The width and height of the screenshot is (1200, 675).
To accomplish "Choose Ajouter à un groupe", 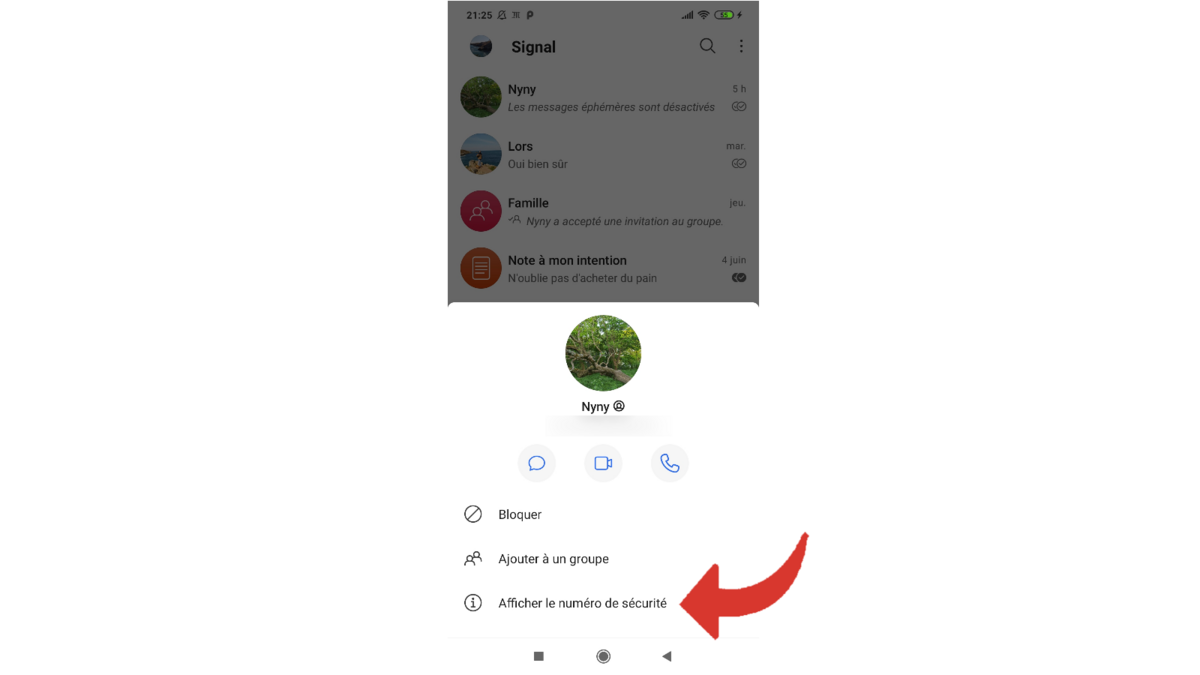I will [553, 559].
